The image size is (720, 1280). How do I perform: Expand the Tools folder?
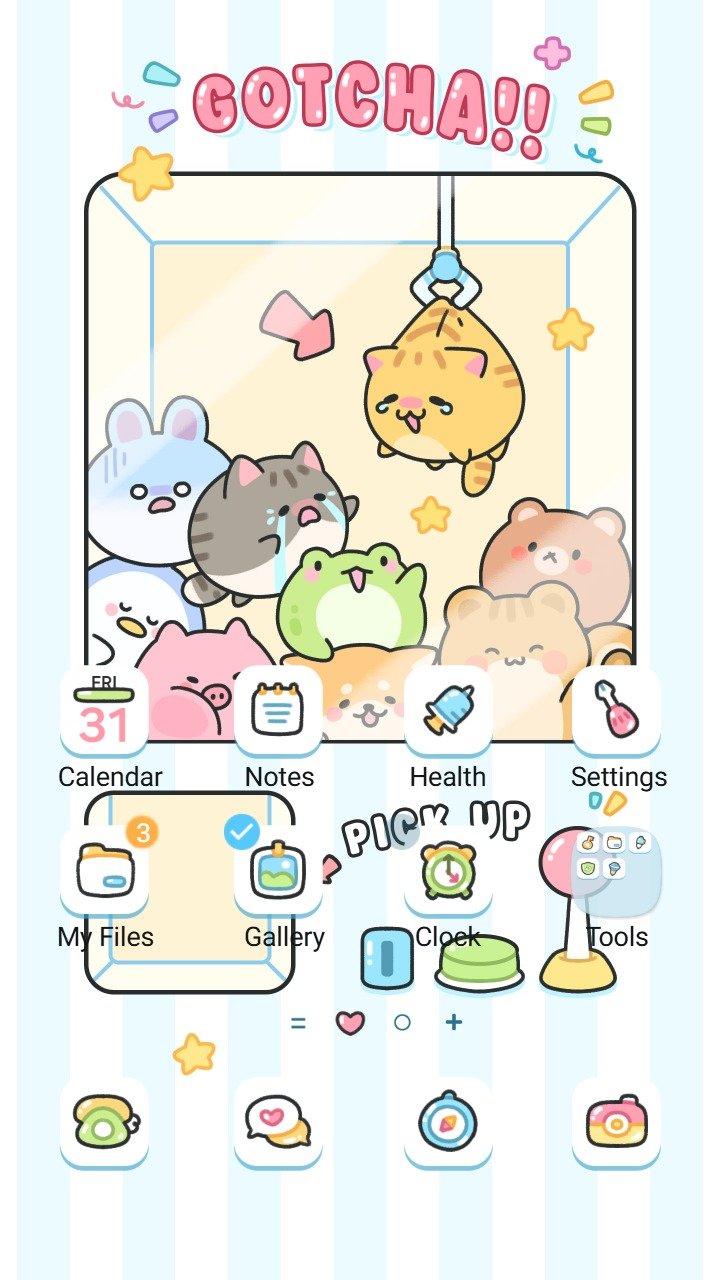tap(617, 872)
